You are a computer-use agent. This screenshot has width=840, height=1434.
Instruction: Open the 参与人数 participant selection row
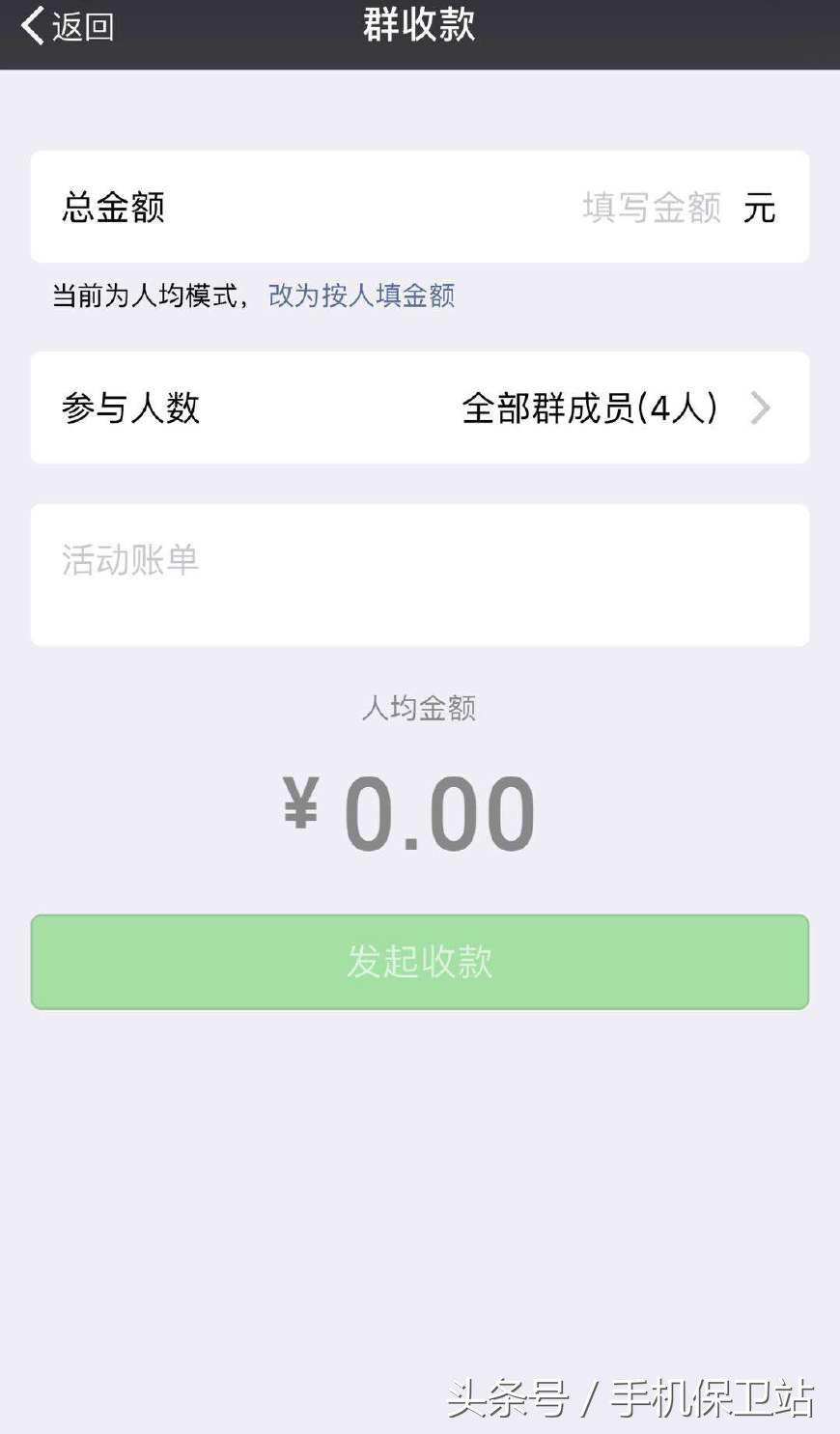pyautogui.click(x=419, y=408)
